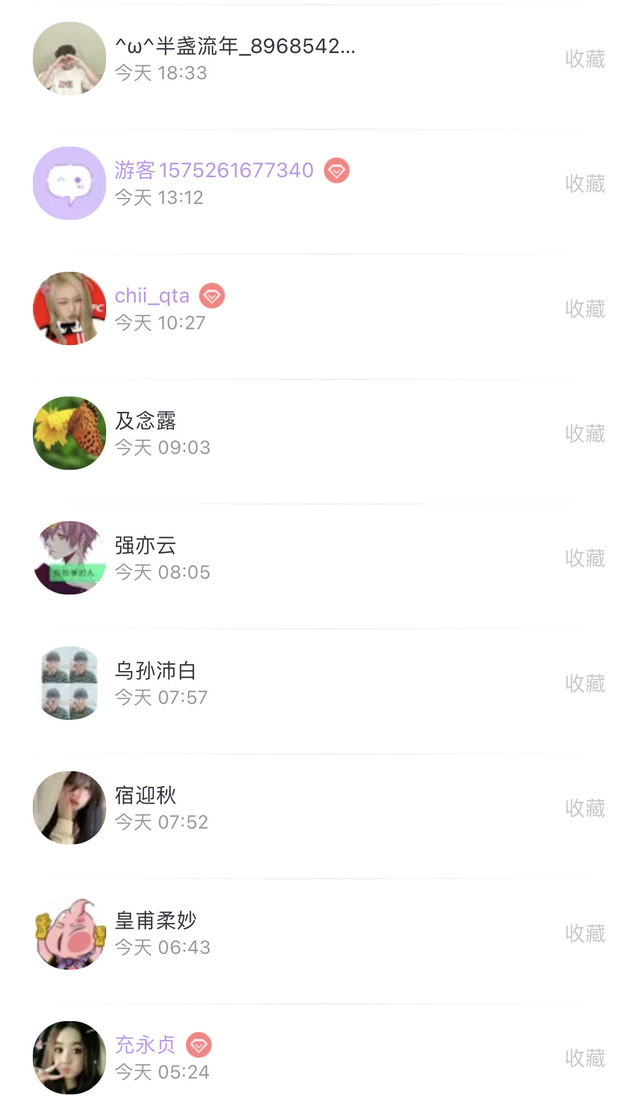Open visitor 游客1575261677340's entry
The width and height of the screenshot is (640, 1096).
click(x=213, y=171)
